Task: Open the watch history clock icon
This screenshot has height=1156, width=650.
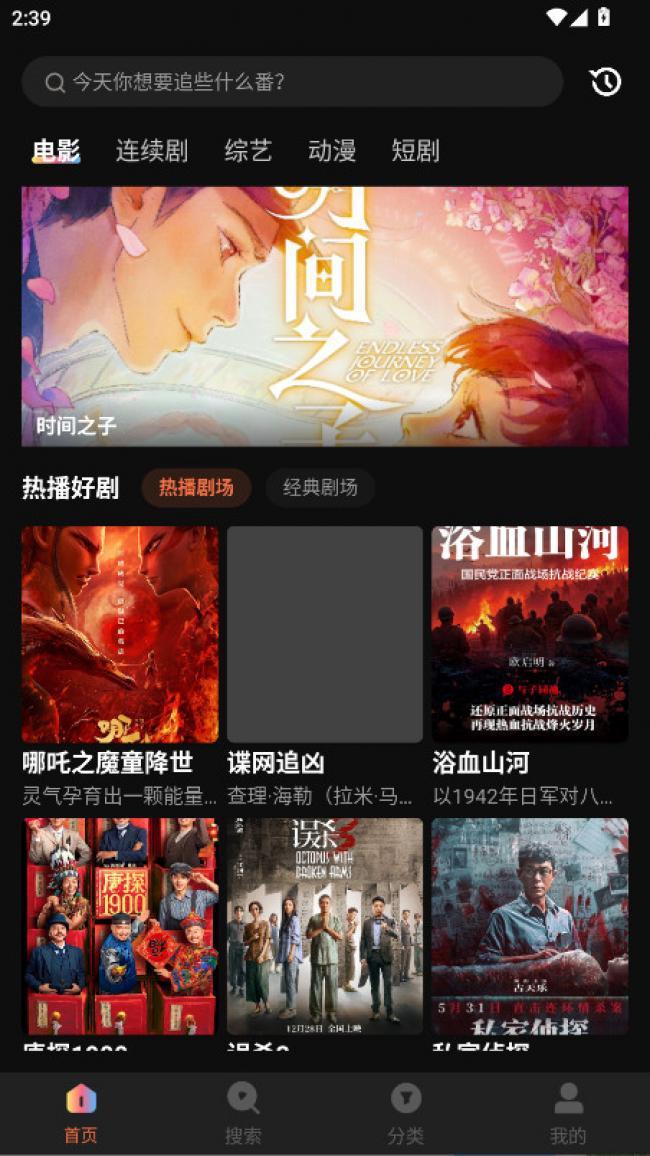Action: coord(606,82)
